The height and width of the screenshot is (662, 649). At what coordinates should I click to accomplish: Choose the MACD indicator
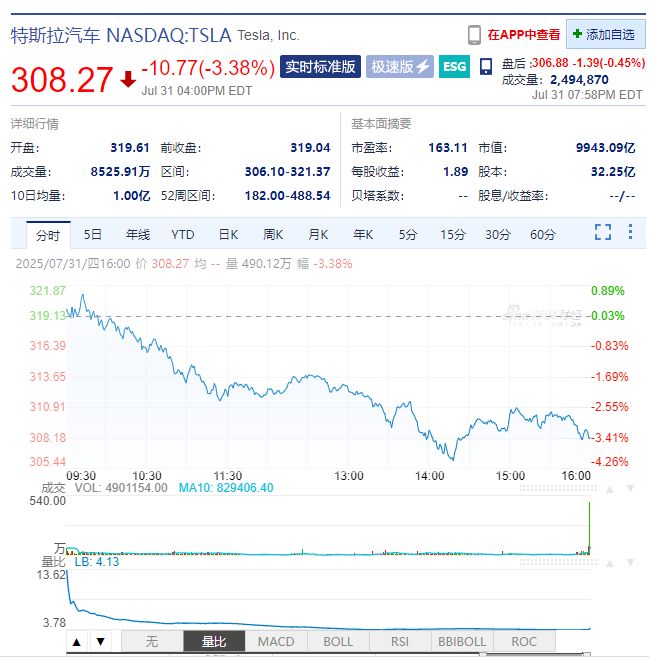tap(276, 642)
